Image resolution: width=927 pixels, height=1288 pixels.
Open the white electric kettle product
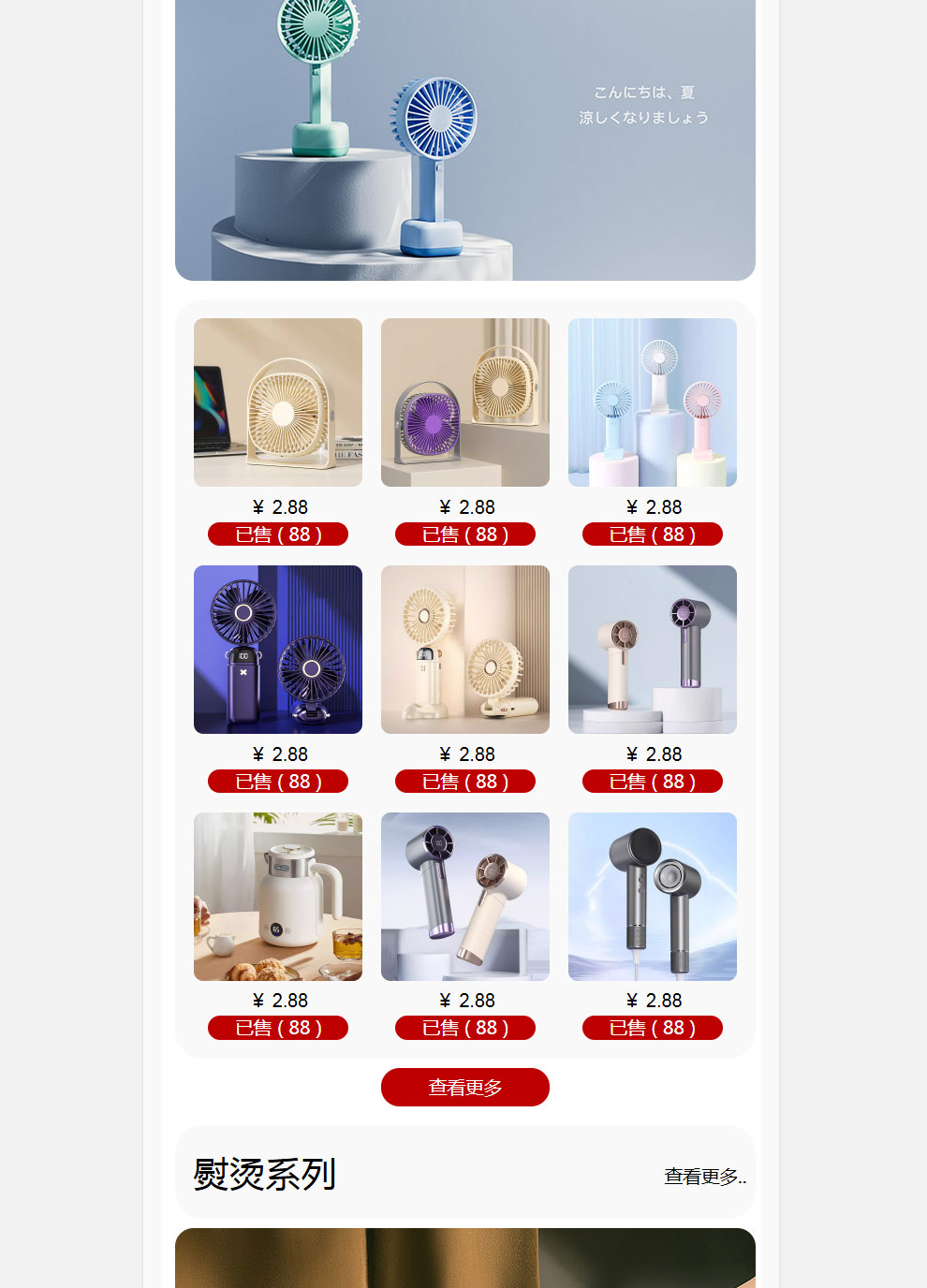278,897
